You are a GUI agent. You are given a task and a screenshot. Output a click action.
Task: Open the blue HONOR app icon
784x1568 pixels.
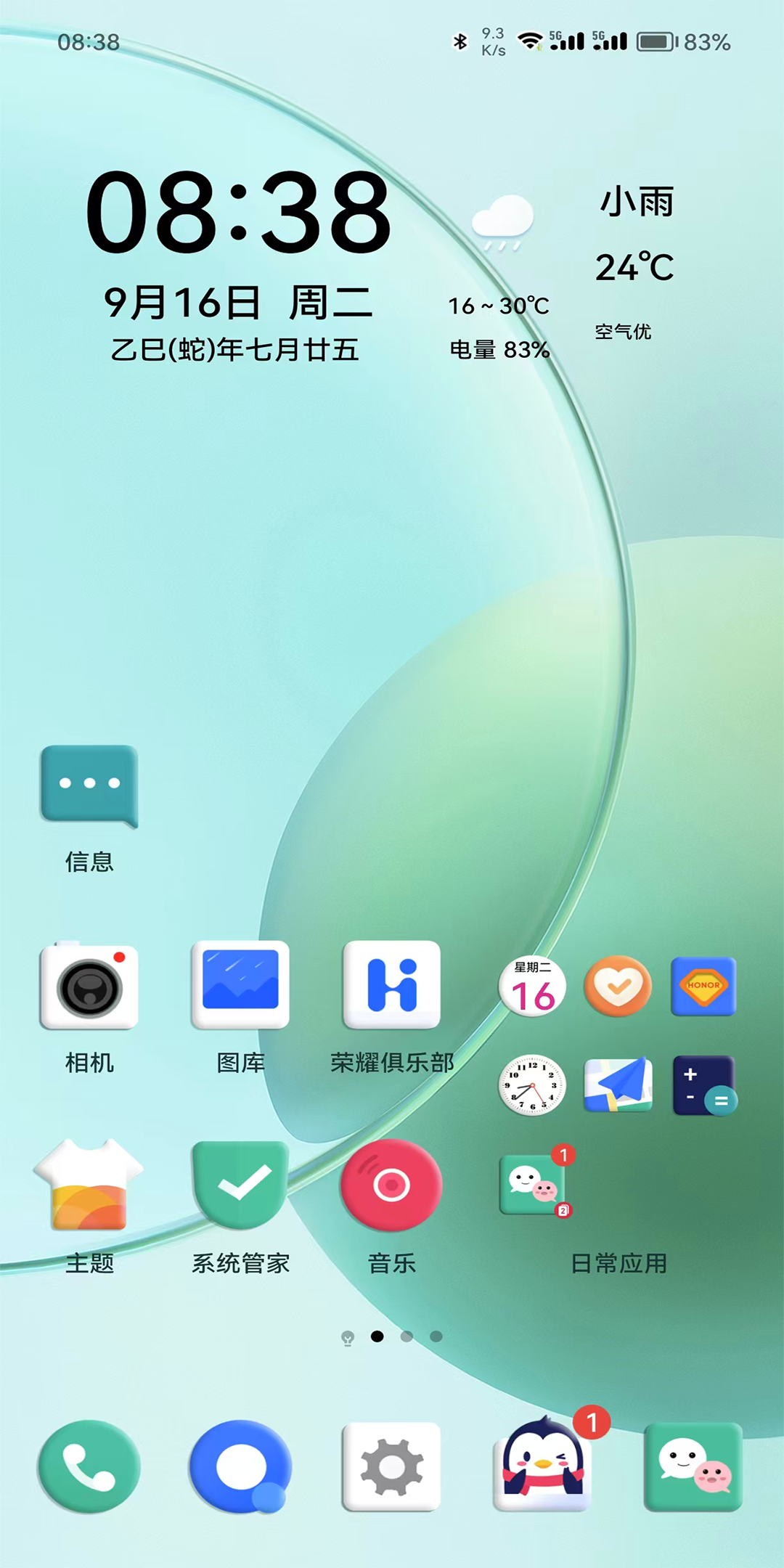click(703, 986)
